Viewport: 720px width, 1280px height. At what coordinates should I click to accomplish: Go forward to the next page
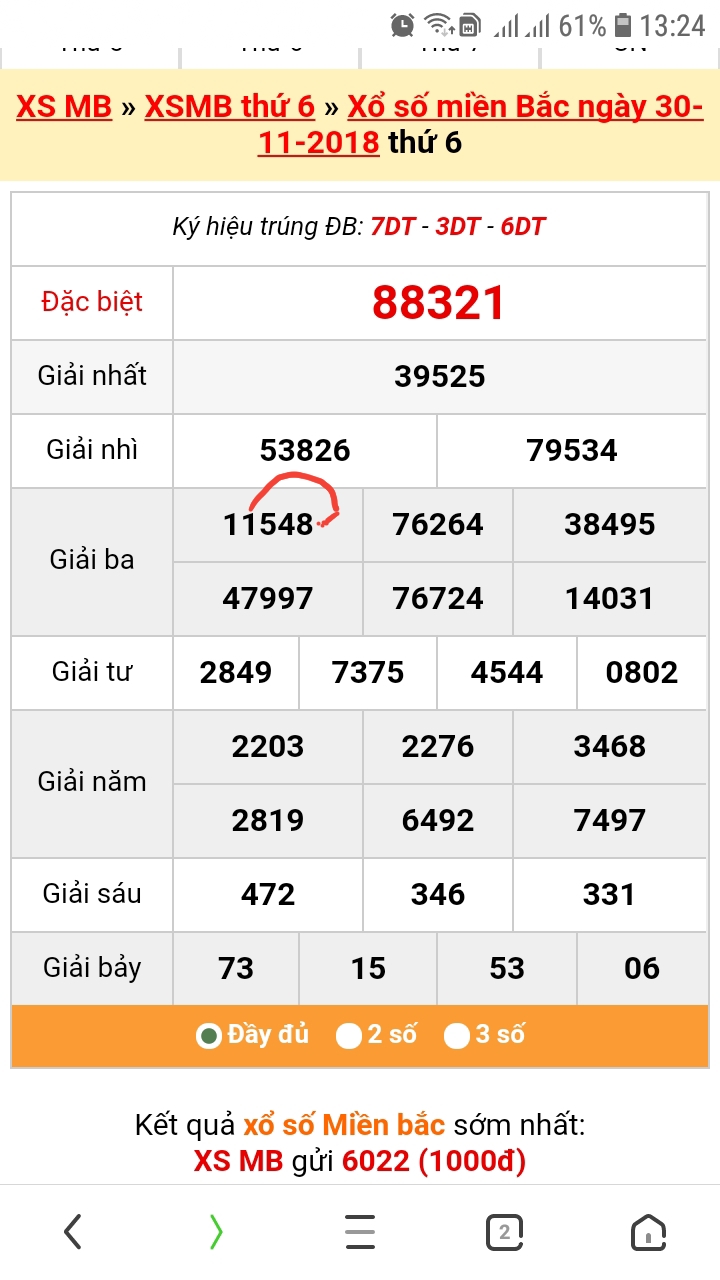[216, 1232]
